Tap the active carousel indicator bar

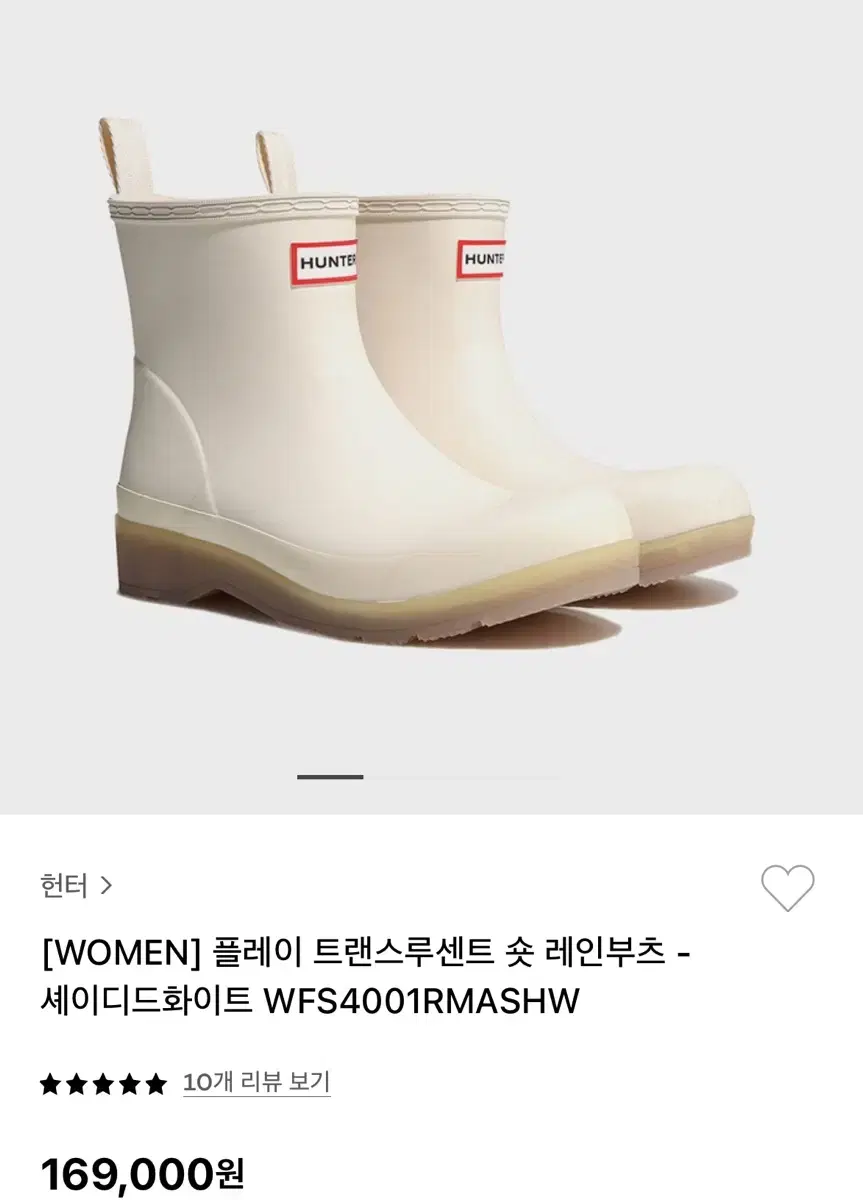(330, 776)
